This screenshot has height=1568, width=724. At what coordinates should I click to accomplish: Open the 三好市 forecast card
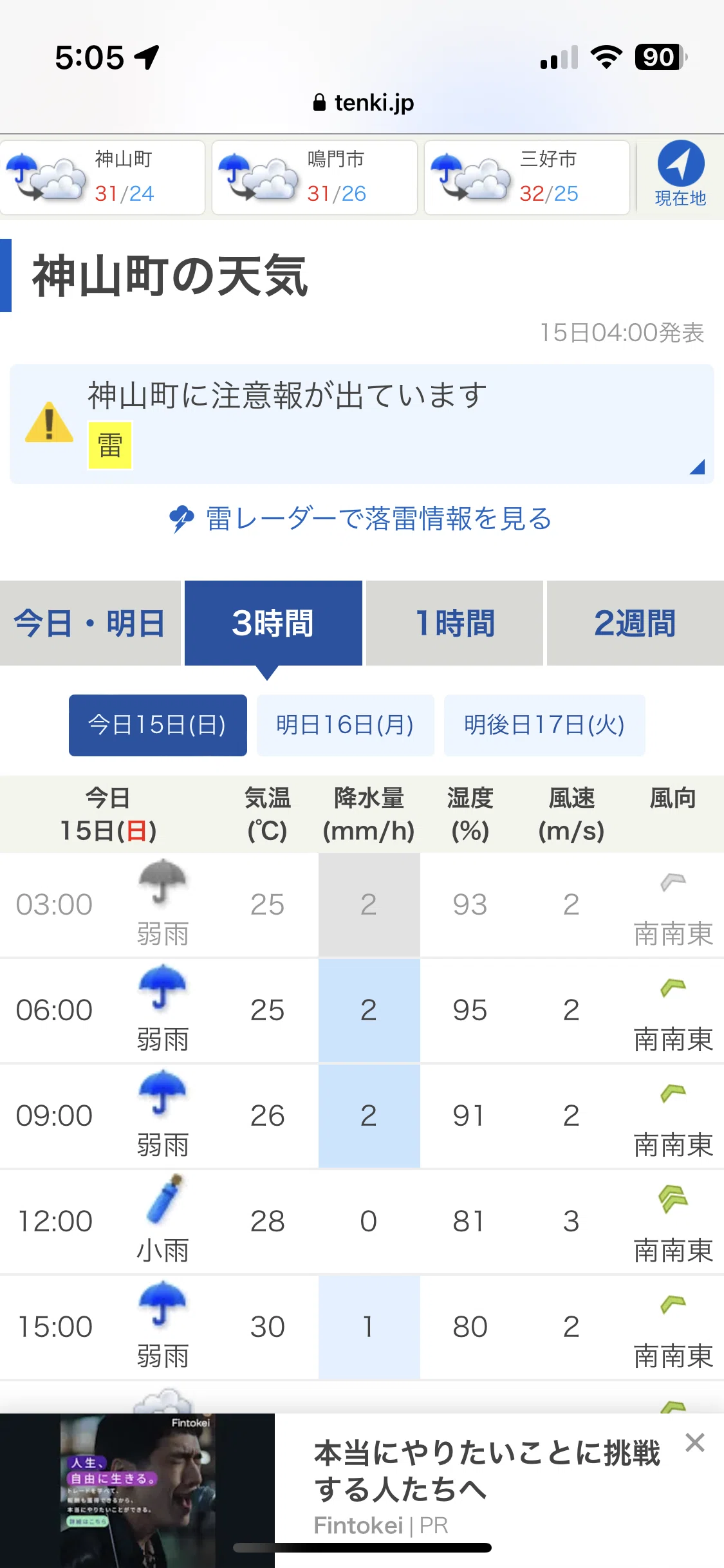coord(527,178)
